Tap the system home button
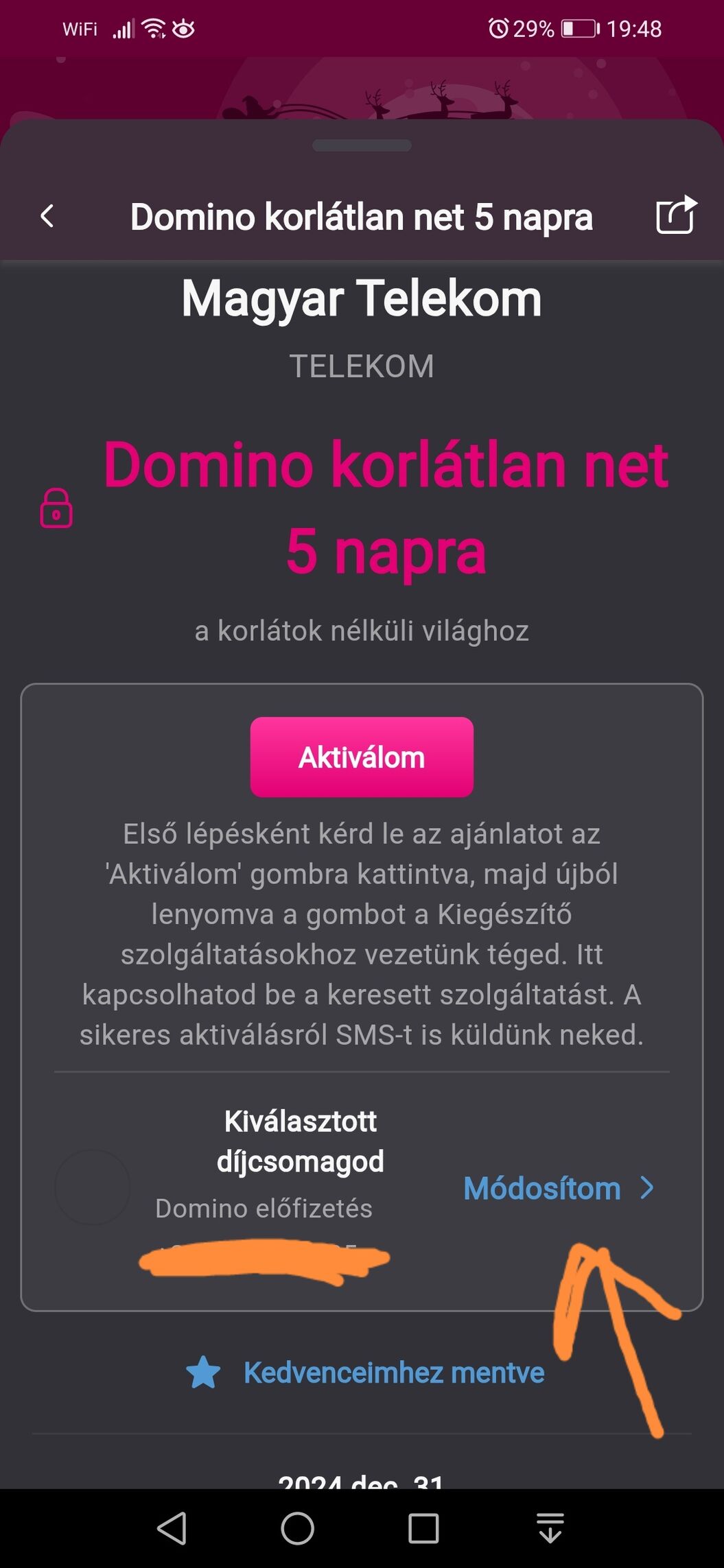The image size is (724, 1568). [x=297, y=1528]
